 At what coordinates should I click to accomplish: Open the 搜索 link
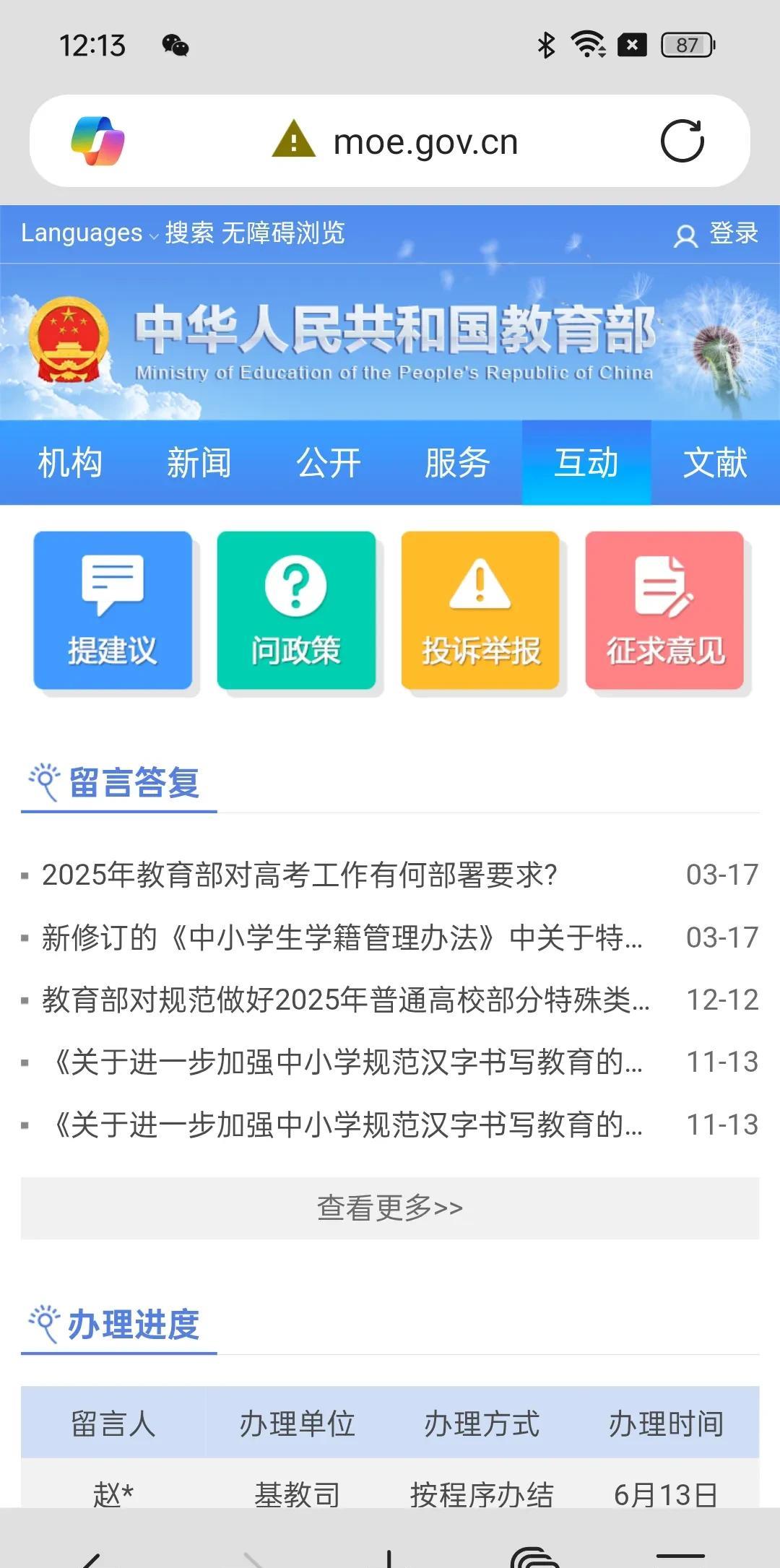[189, 233]
